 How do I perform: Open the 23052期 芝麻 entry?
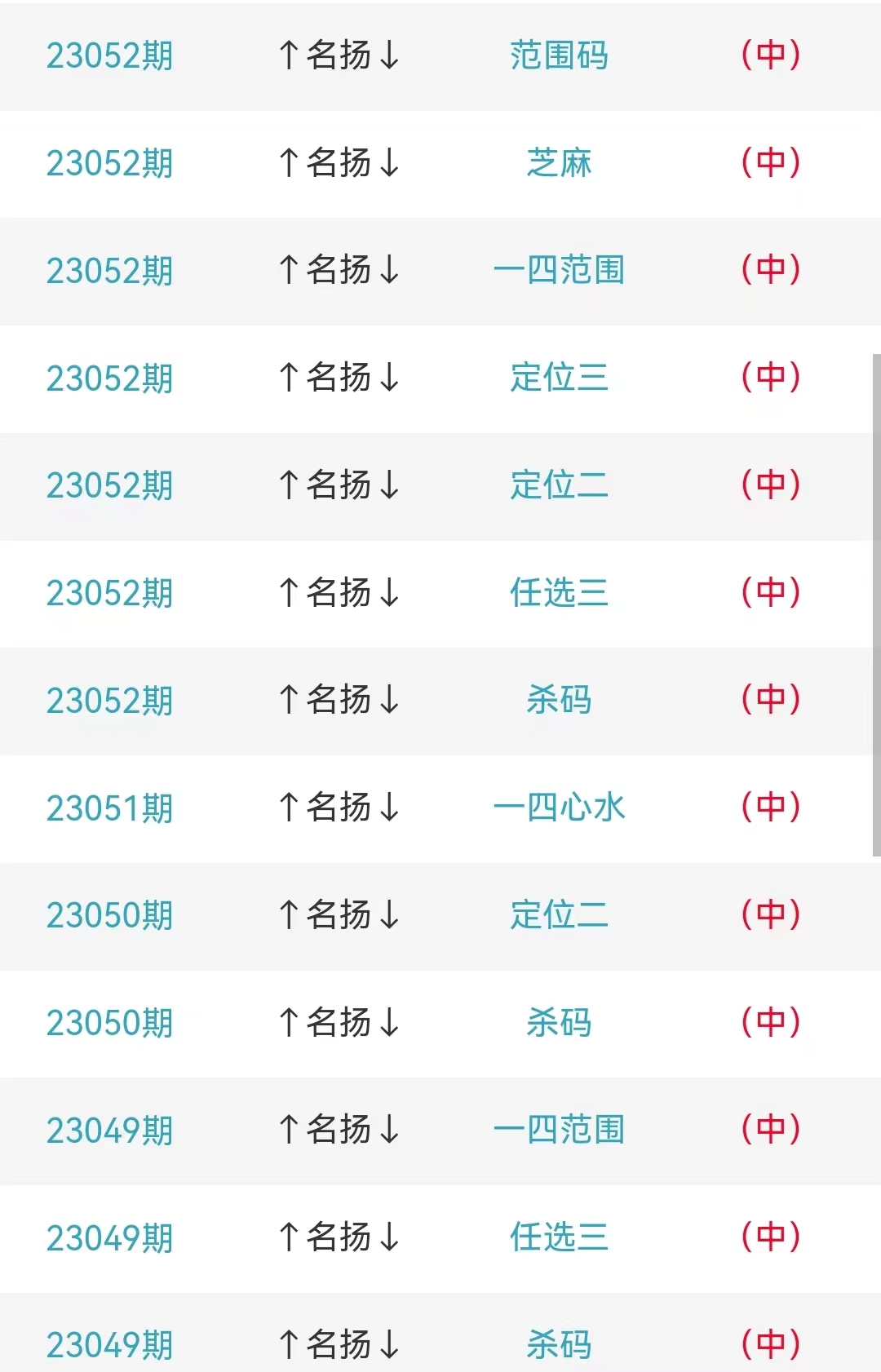click(559, 163)
